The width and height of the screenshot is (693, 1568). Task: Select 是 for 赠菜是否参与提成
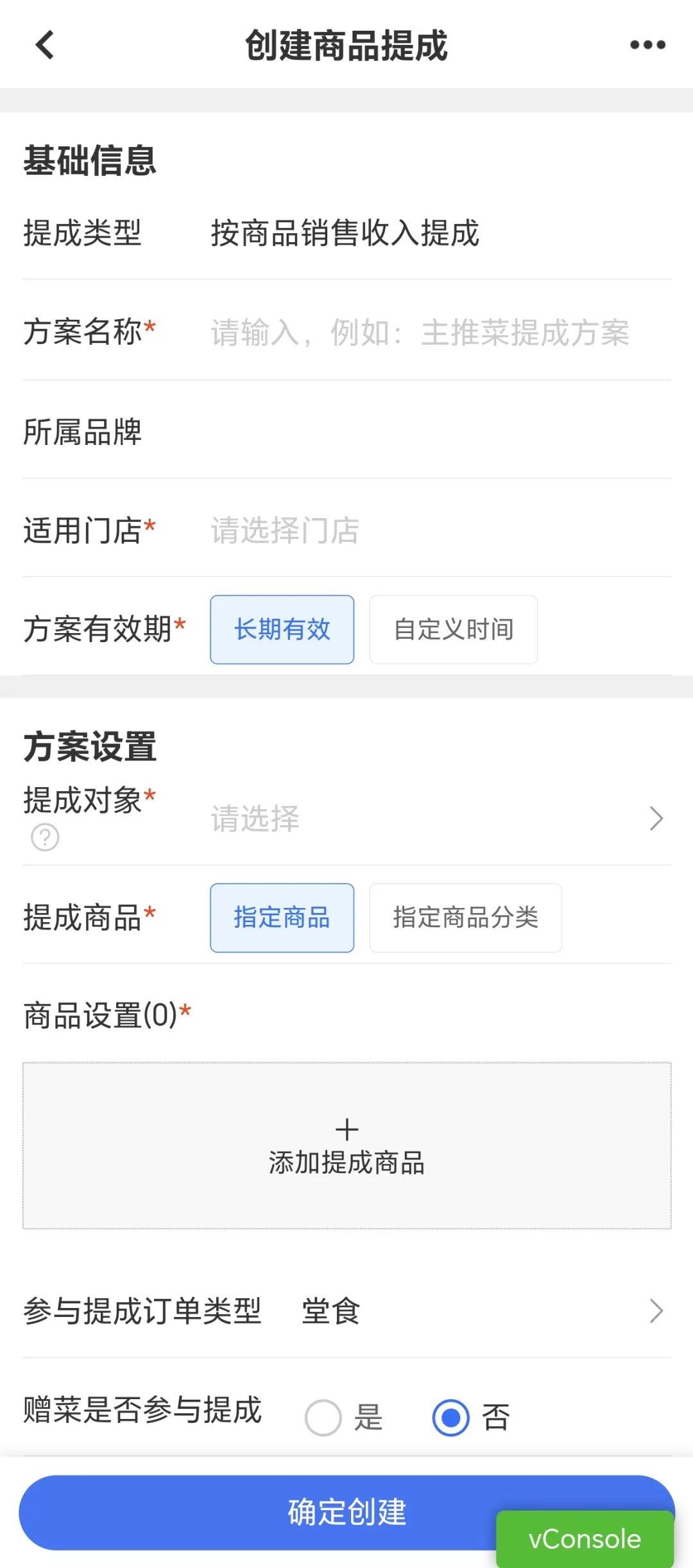pos(345,1417)
